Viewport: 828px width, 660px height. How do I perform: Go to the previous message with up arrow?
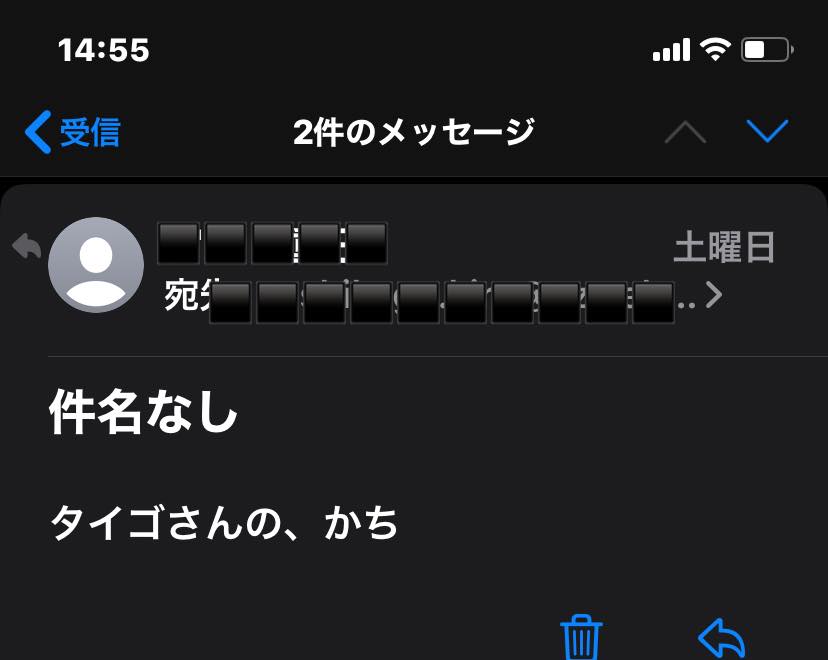[x=685, y=132]
